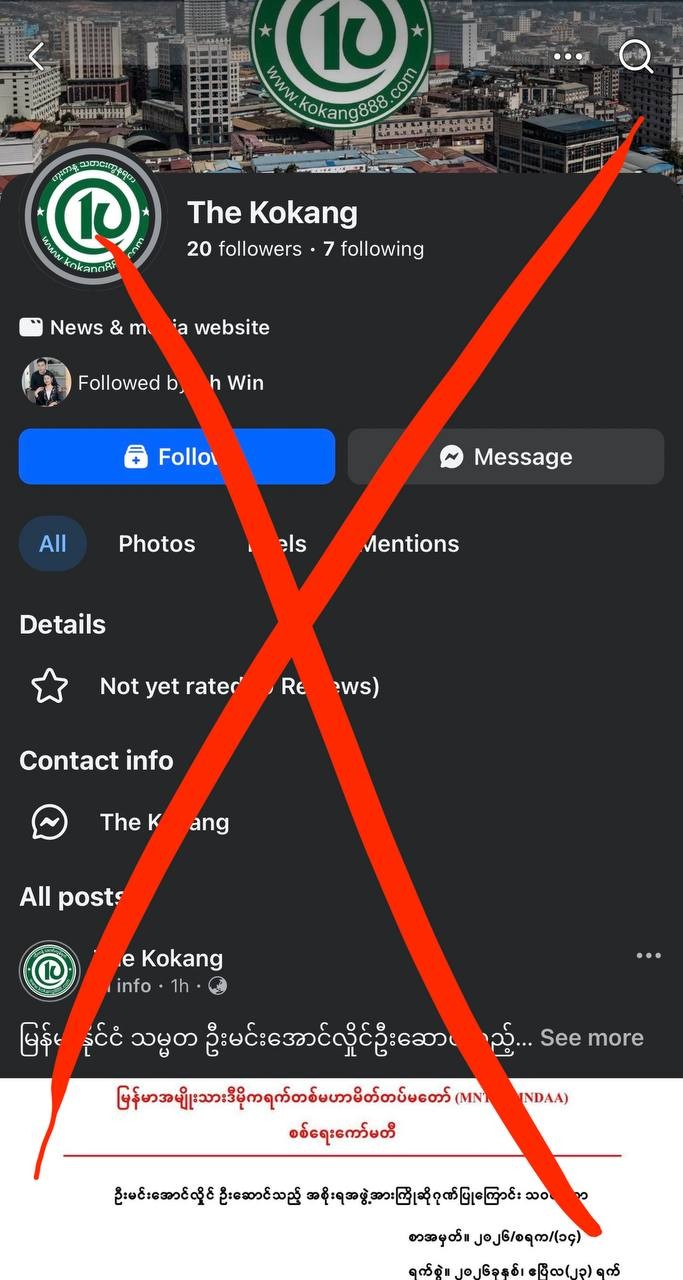
Task: View the page's profile picture
Action: coord(92,214)
